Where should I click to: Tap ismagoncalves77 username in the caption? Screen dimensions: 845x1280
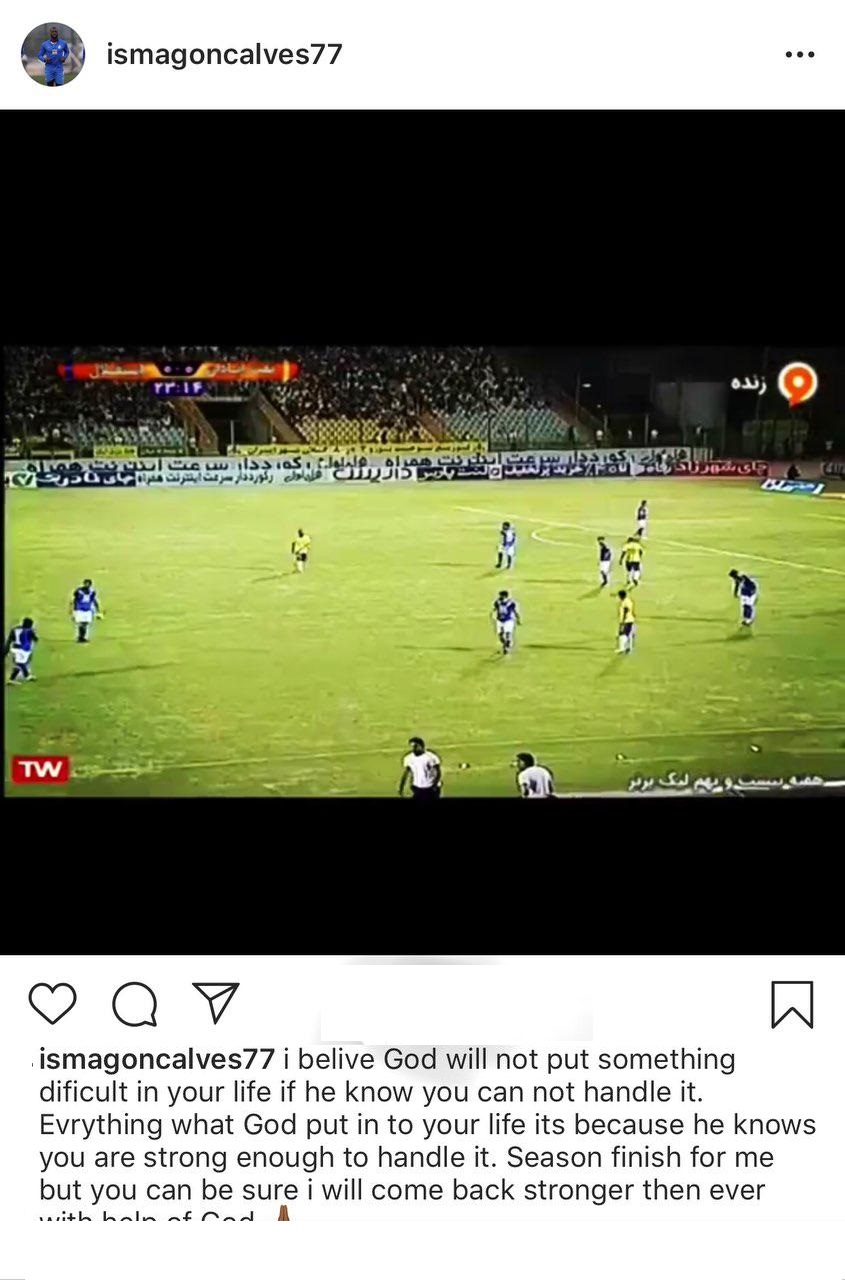[x=156, y=1060]
